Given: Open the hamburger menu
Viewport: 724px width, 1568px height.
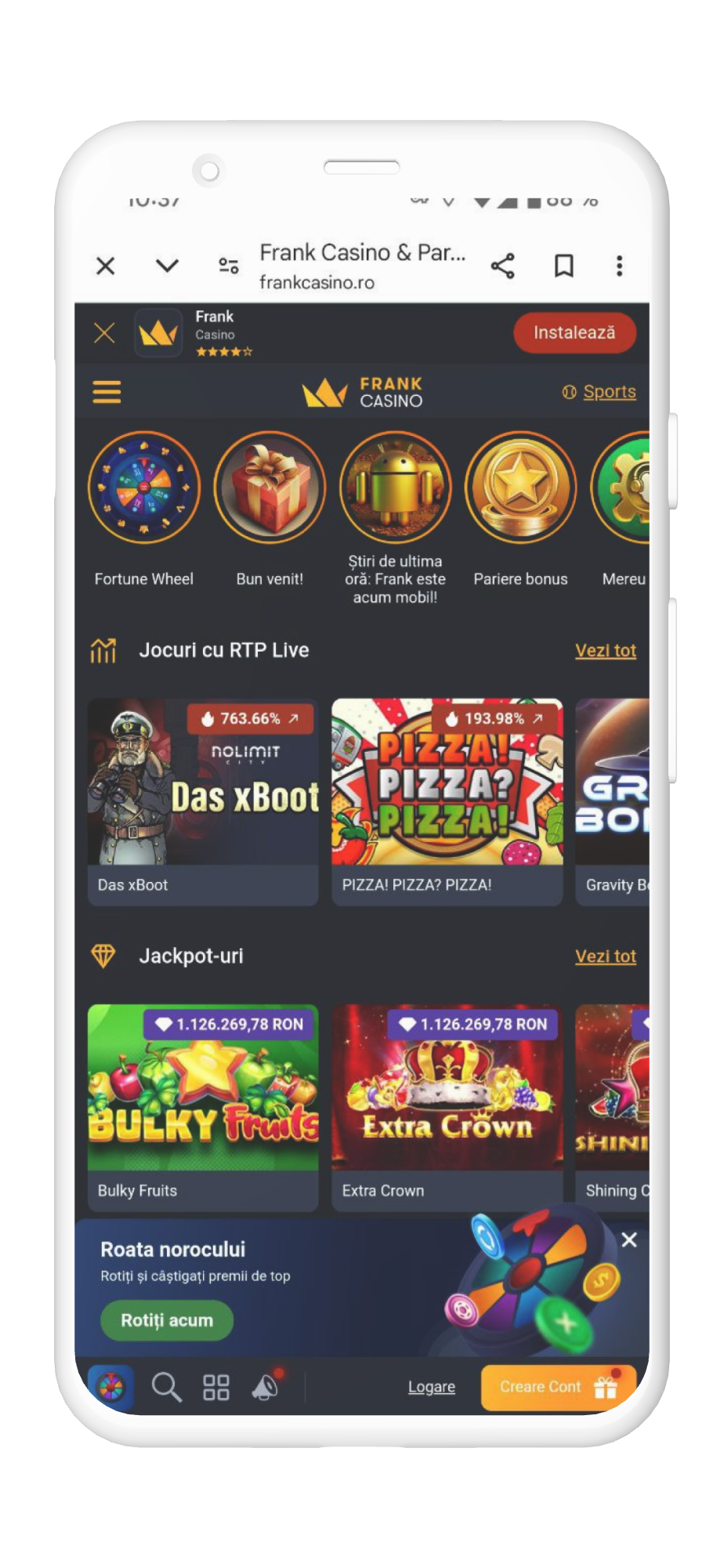Looking at the screenshot, I should (107, 391).
